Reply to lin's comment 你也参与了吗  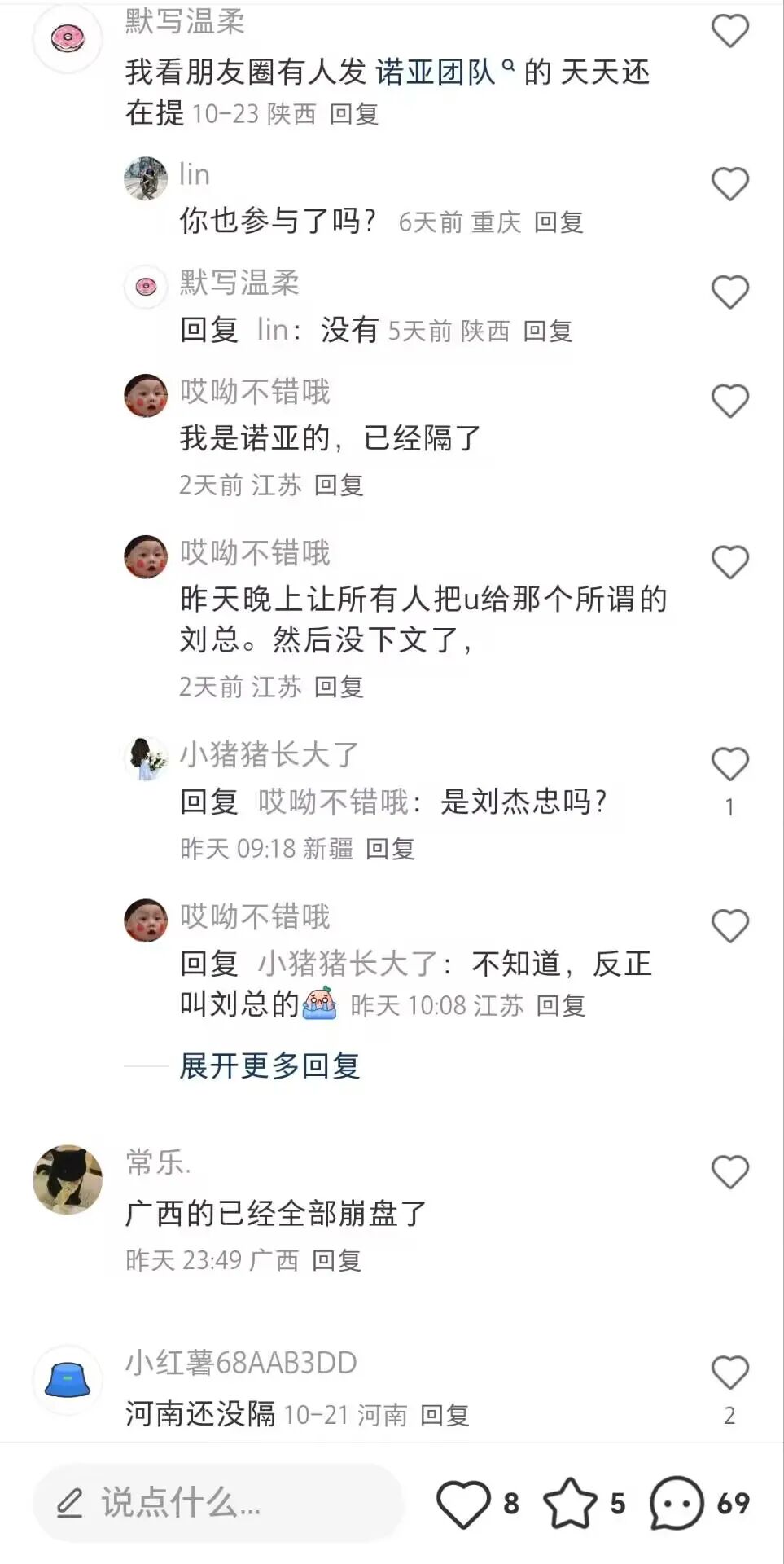[558, 222]
